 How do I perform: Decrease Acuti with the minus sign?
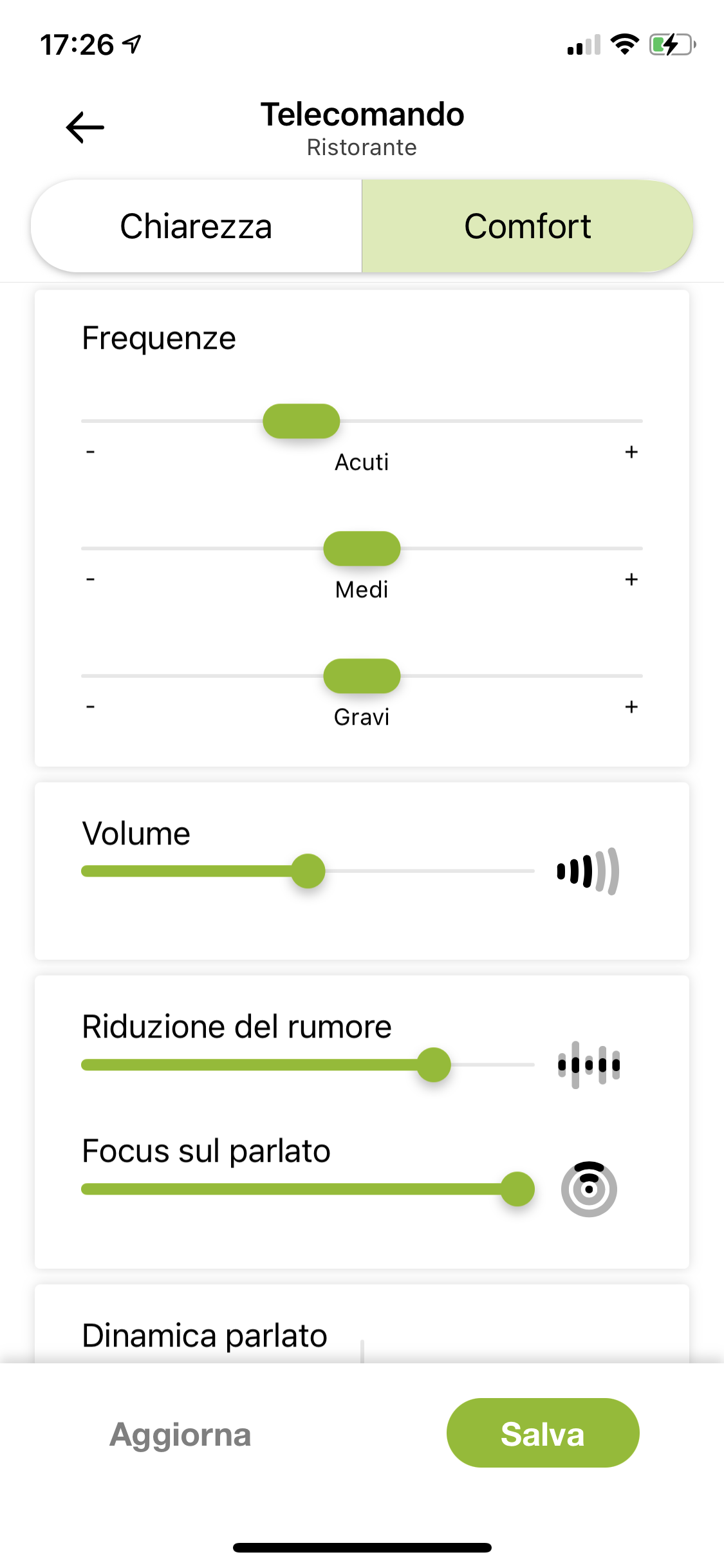(91, 452)
